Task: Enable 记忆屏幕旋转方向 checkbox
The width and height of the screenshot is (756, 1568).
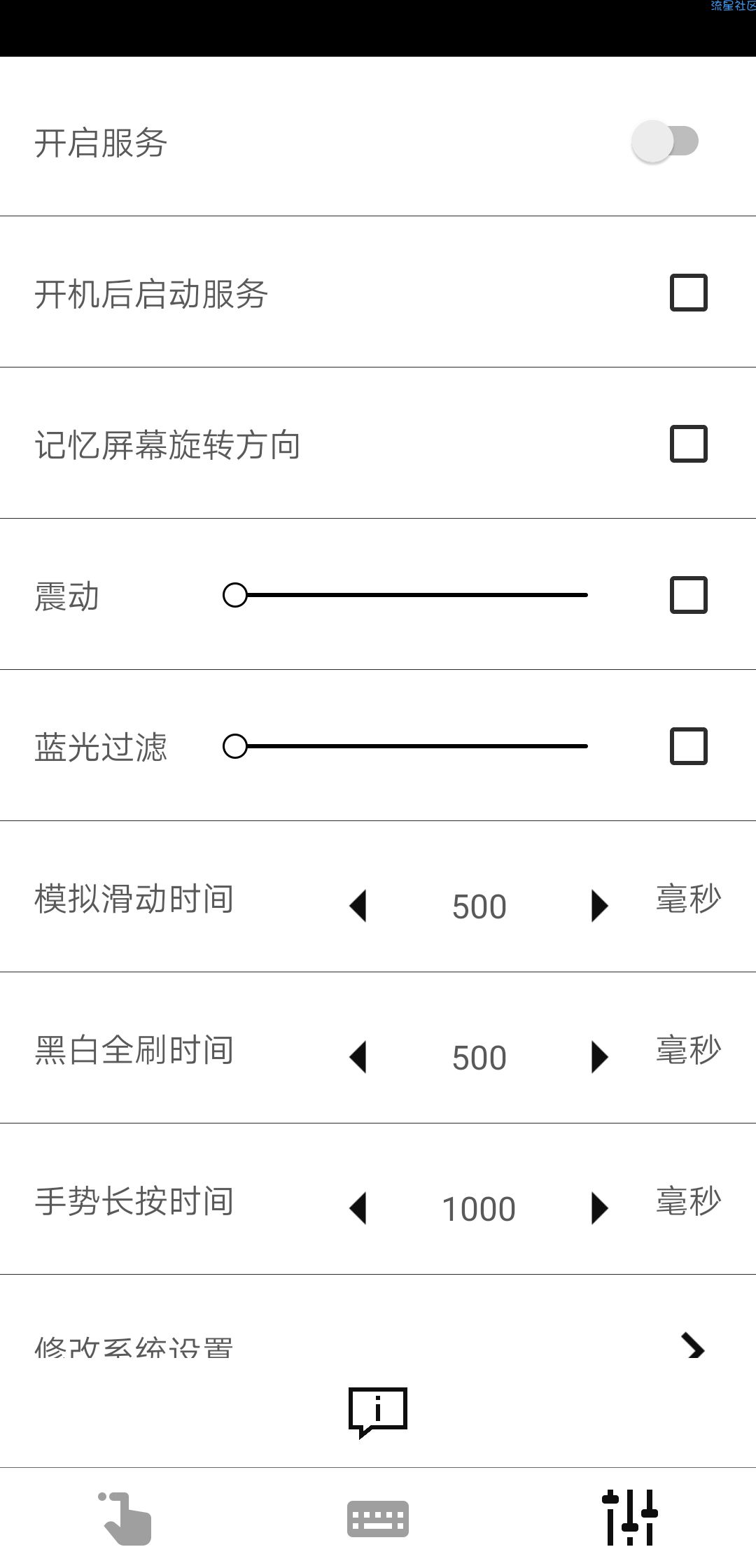Action: 688,444
